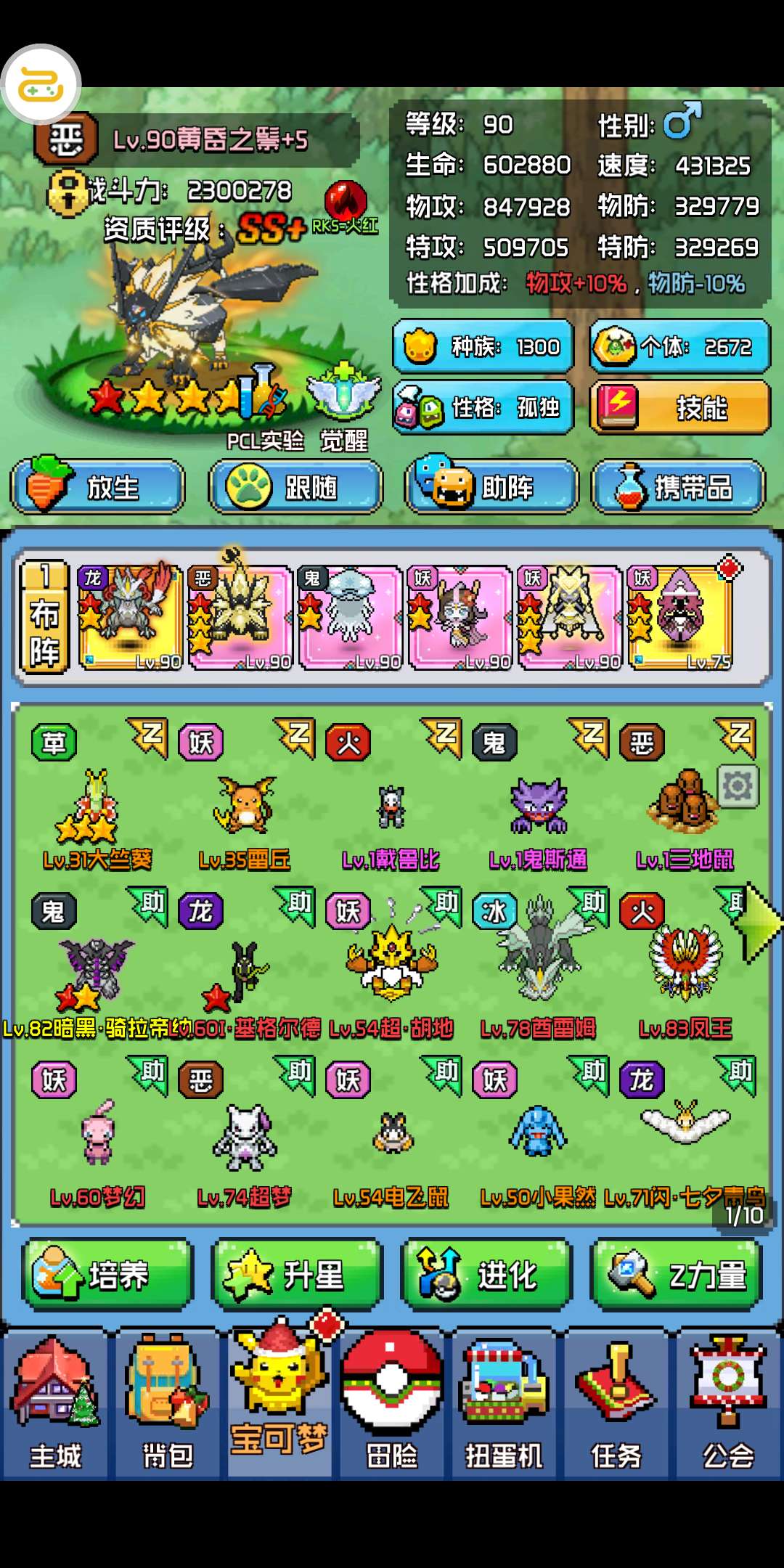Open the 技能 skills button
This screenshot has height=1568, width=784.
coord(679,407)
